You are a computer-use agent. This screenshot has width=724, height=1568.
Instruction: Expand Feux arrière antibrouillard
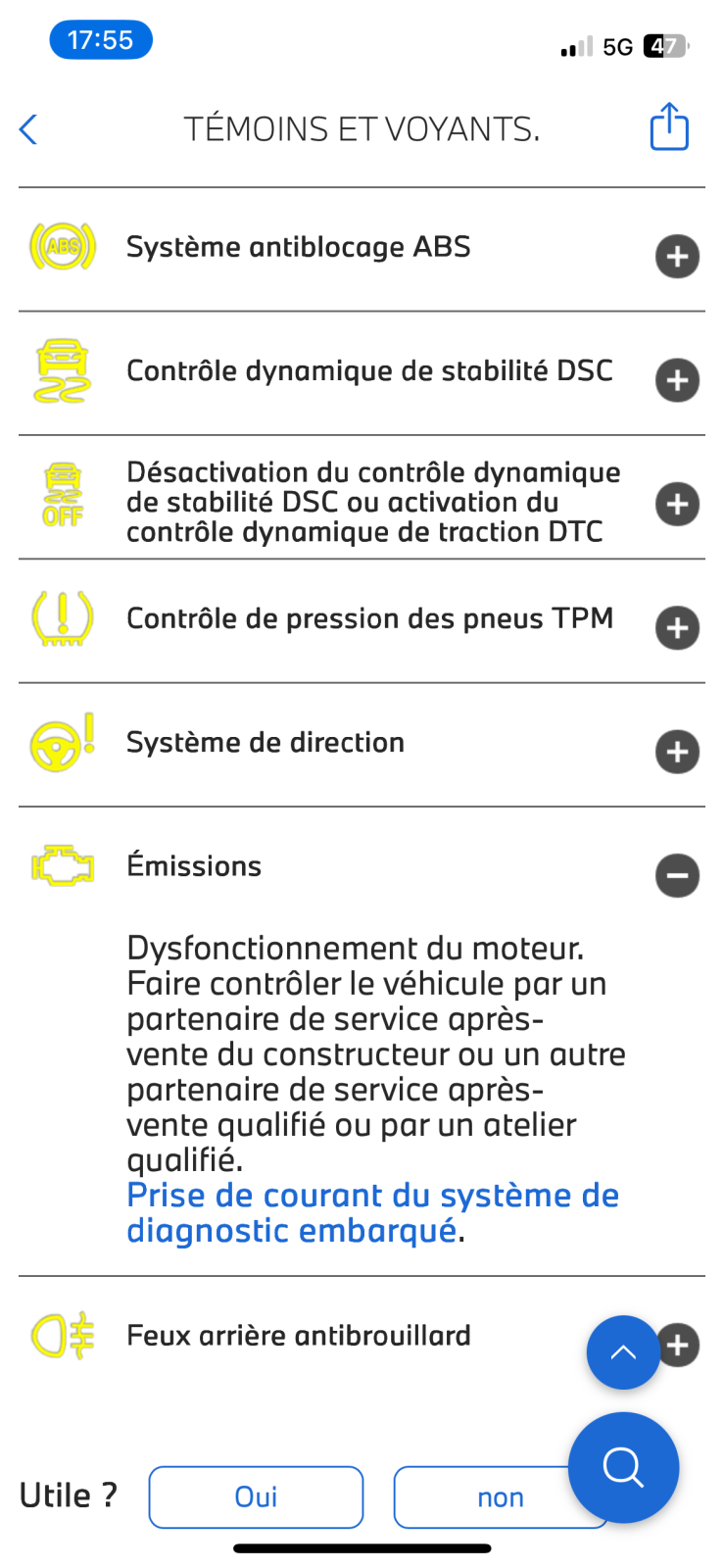tap(680, 1345)
